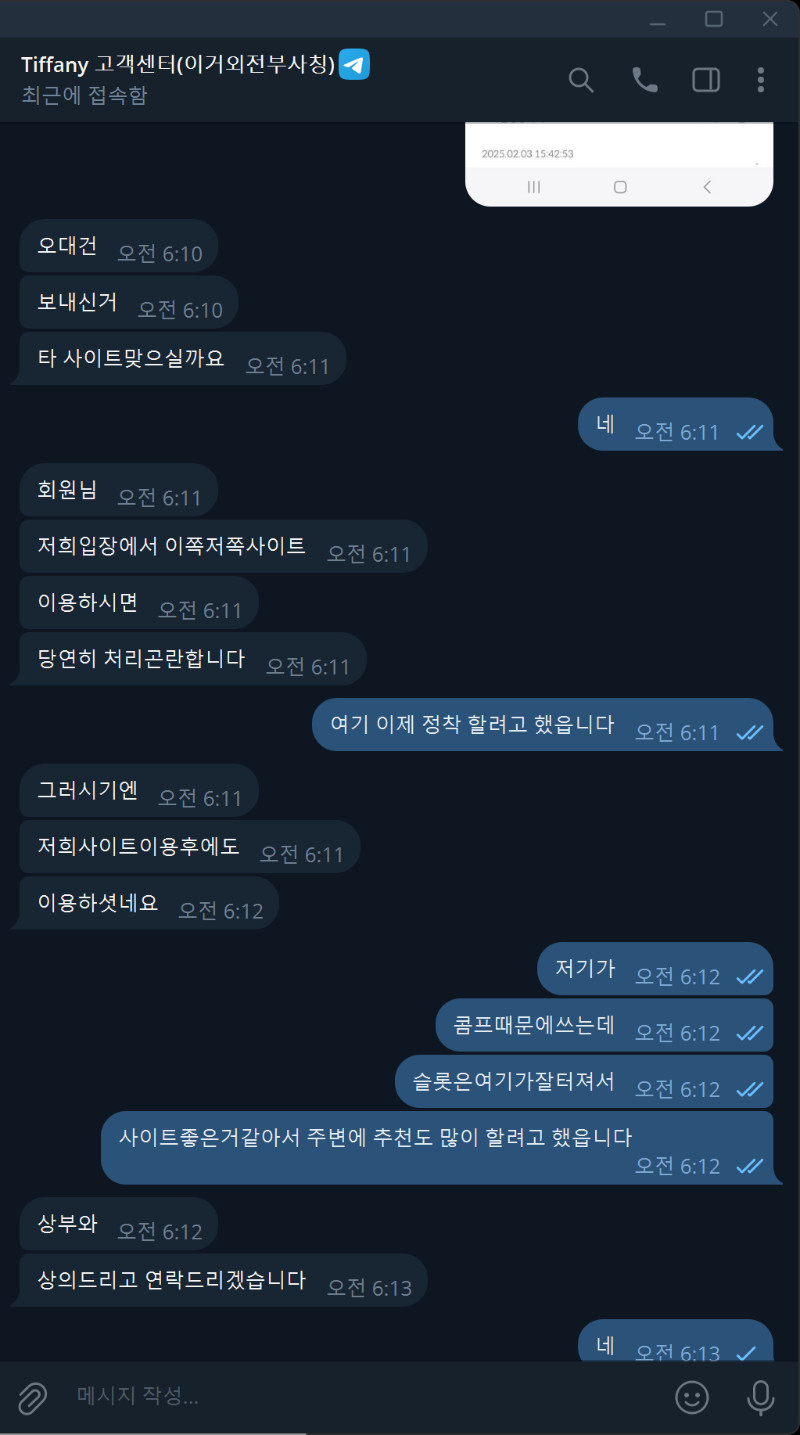Maximize the window
Image resolution: width=800 pixels, height=1435 pixels.
click(714, 19)
